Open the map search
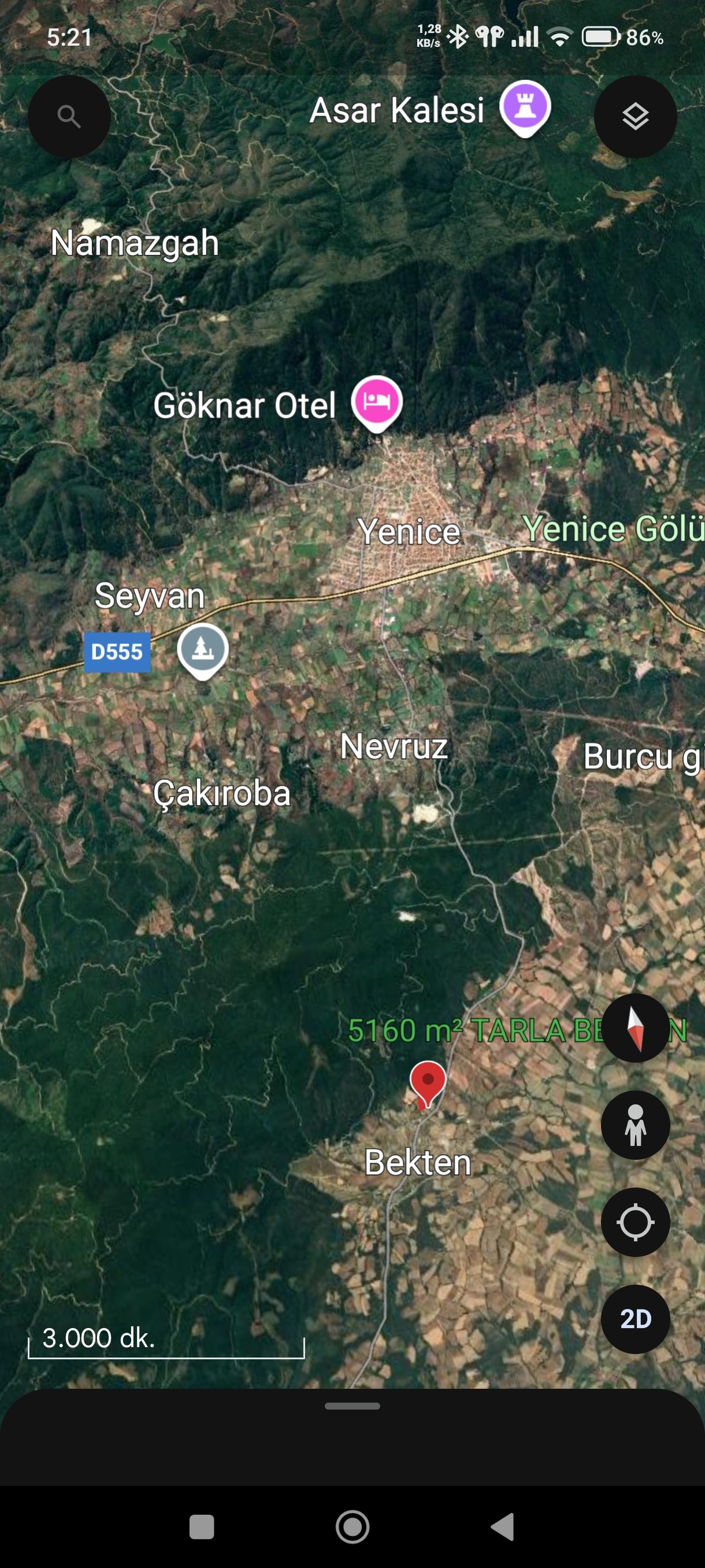The height and width of the screenshot is (1568, 705). coord(69,116)
